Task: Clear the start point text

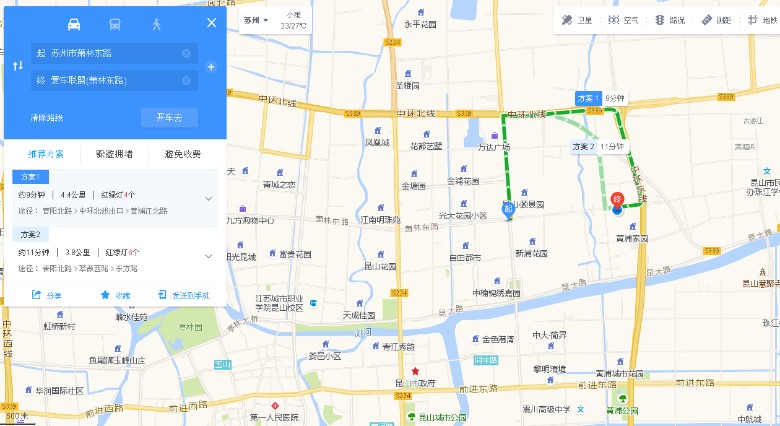Action: (187, 53)
